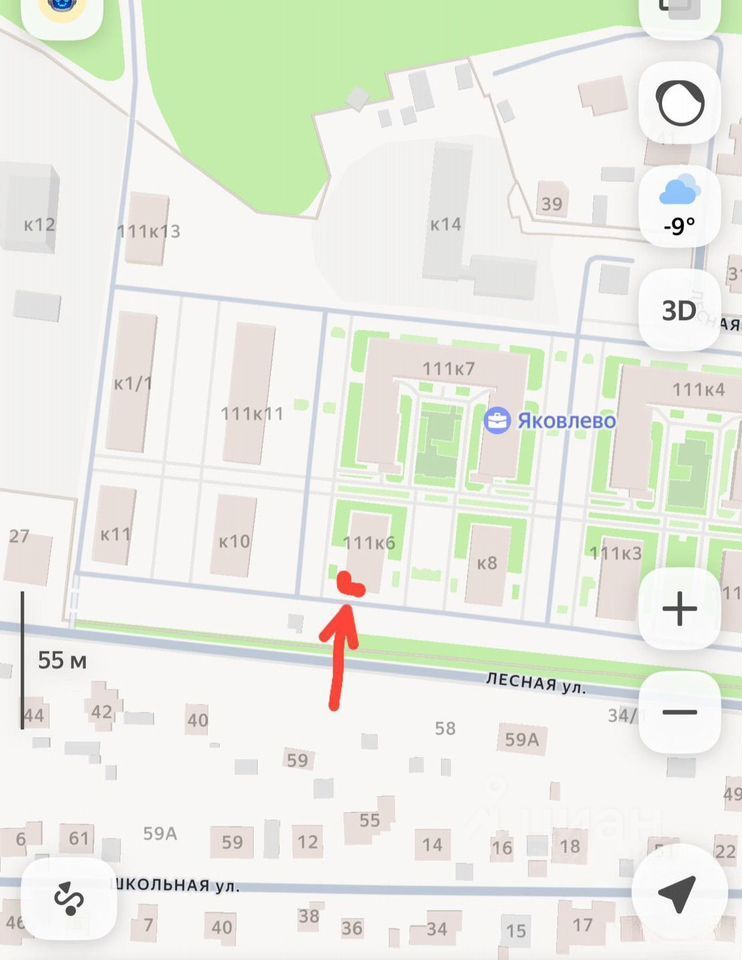Open the route builder button
This screenshot has height=960, width=742.
point(69,899)
